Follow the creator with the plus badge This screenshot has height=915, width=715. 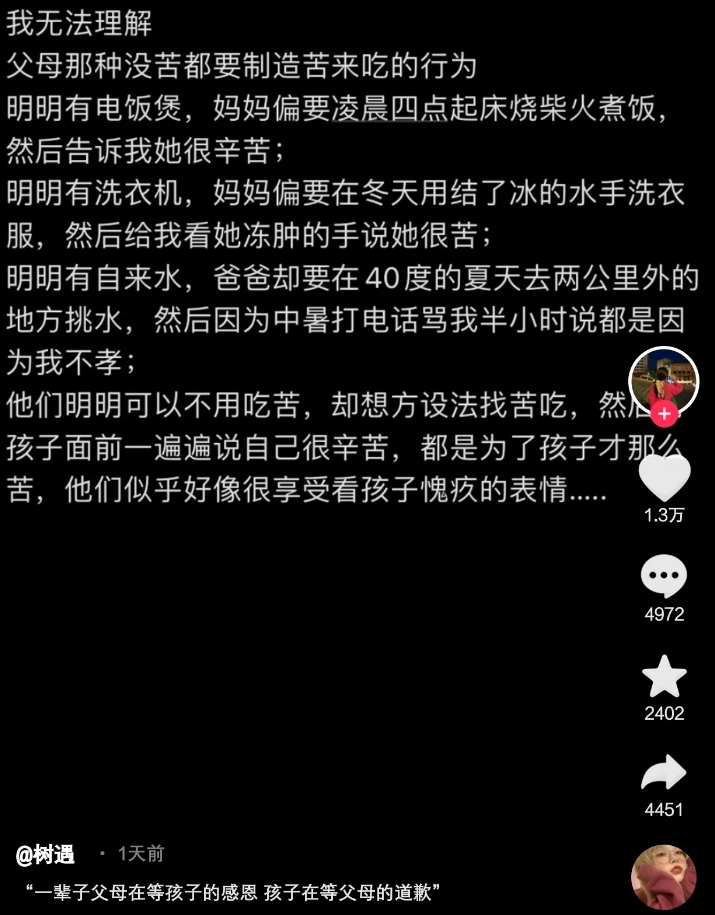[664, 413]
